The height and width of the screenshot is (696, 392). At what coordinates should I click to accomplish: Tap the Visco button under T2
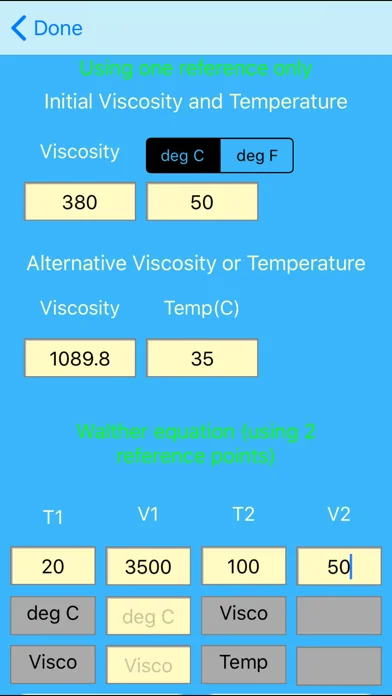(x=244, y=615)
